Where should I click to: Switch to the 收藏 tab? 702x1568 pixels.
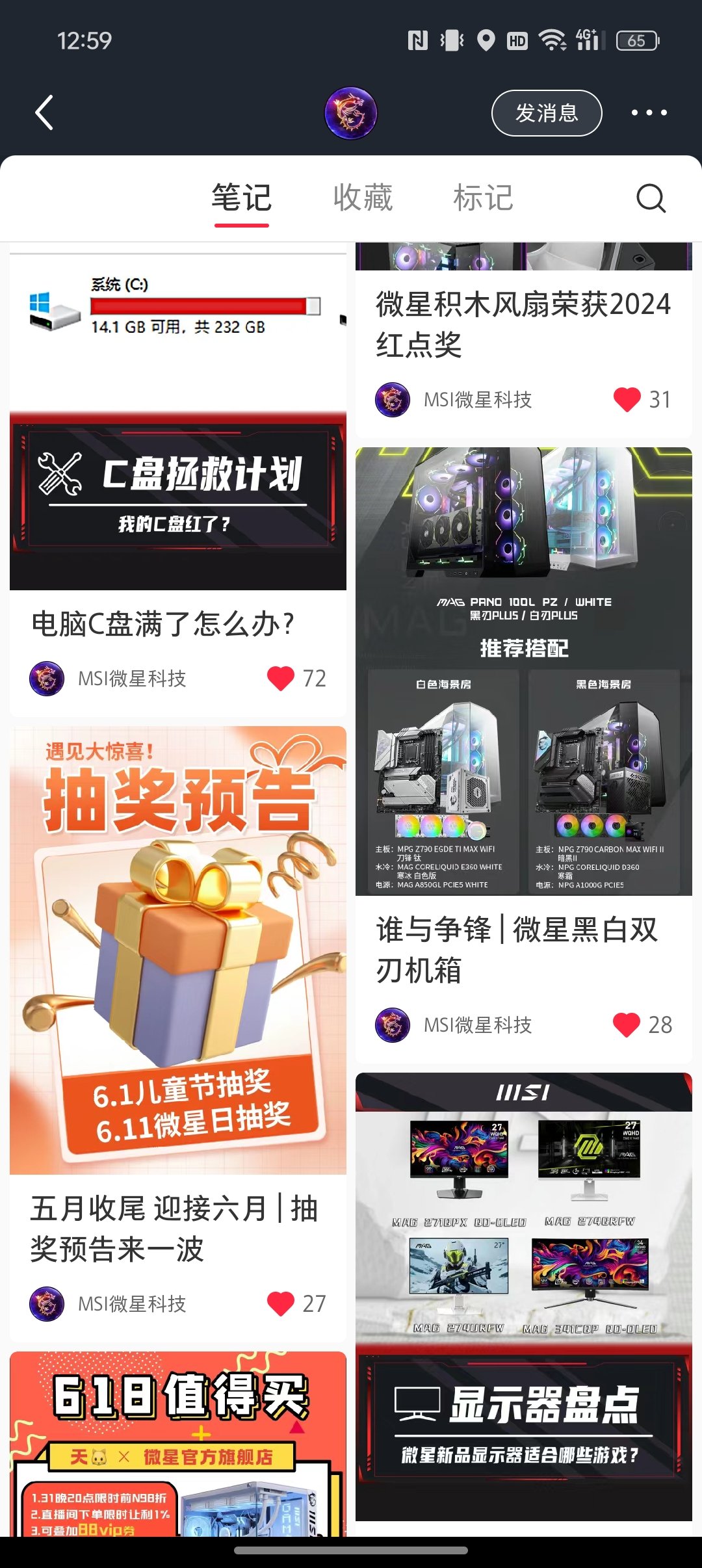363,198
